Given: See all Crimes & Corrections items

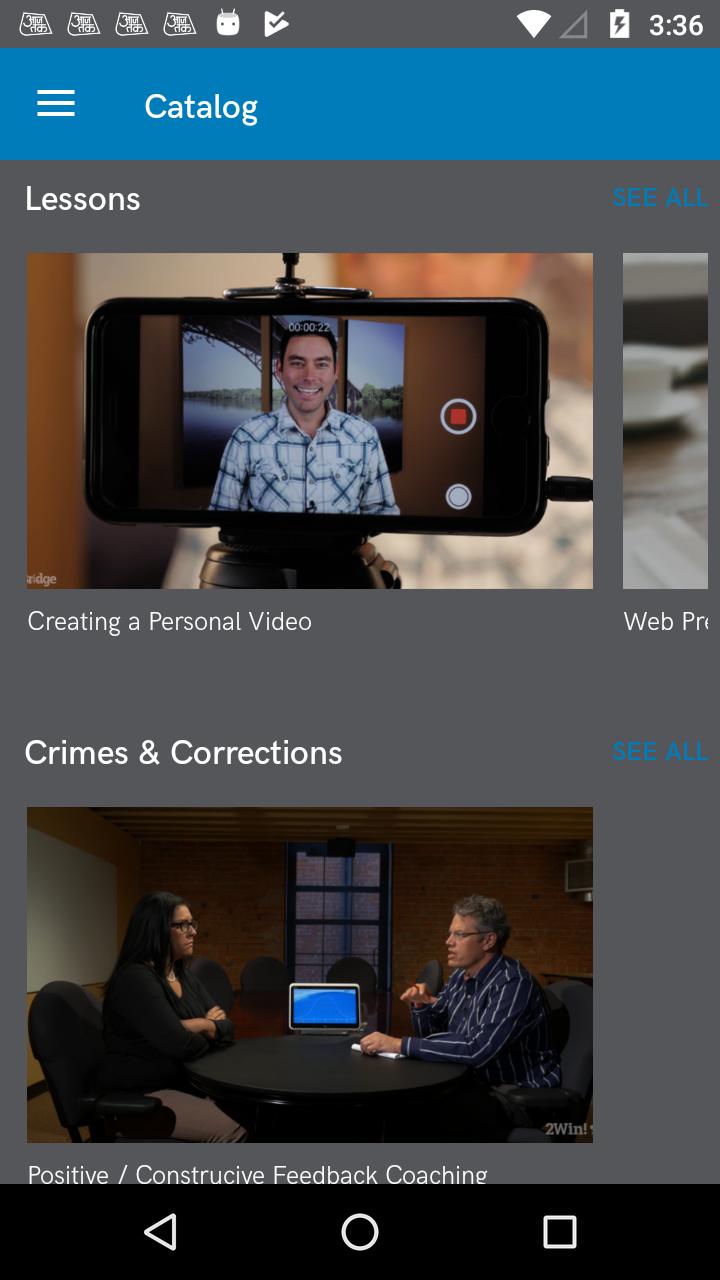Looking at the screenshot, I should click(659, 752).
